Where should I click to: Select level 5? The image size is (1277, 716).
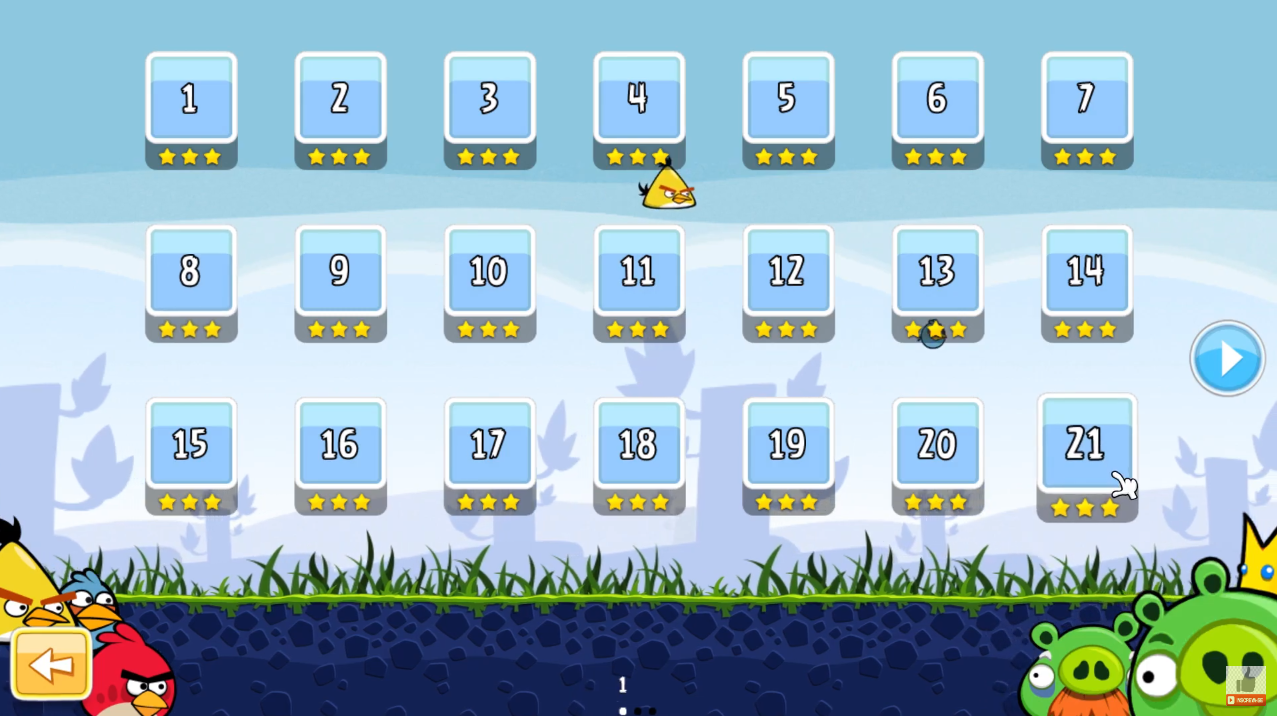(x=788, y=99)
